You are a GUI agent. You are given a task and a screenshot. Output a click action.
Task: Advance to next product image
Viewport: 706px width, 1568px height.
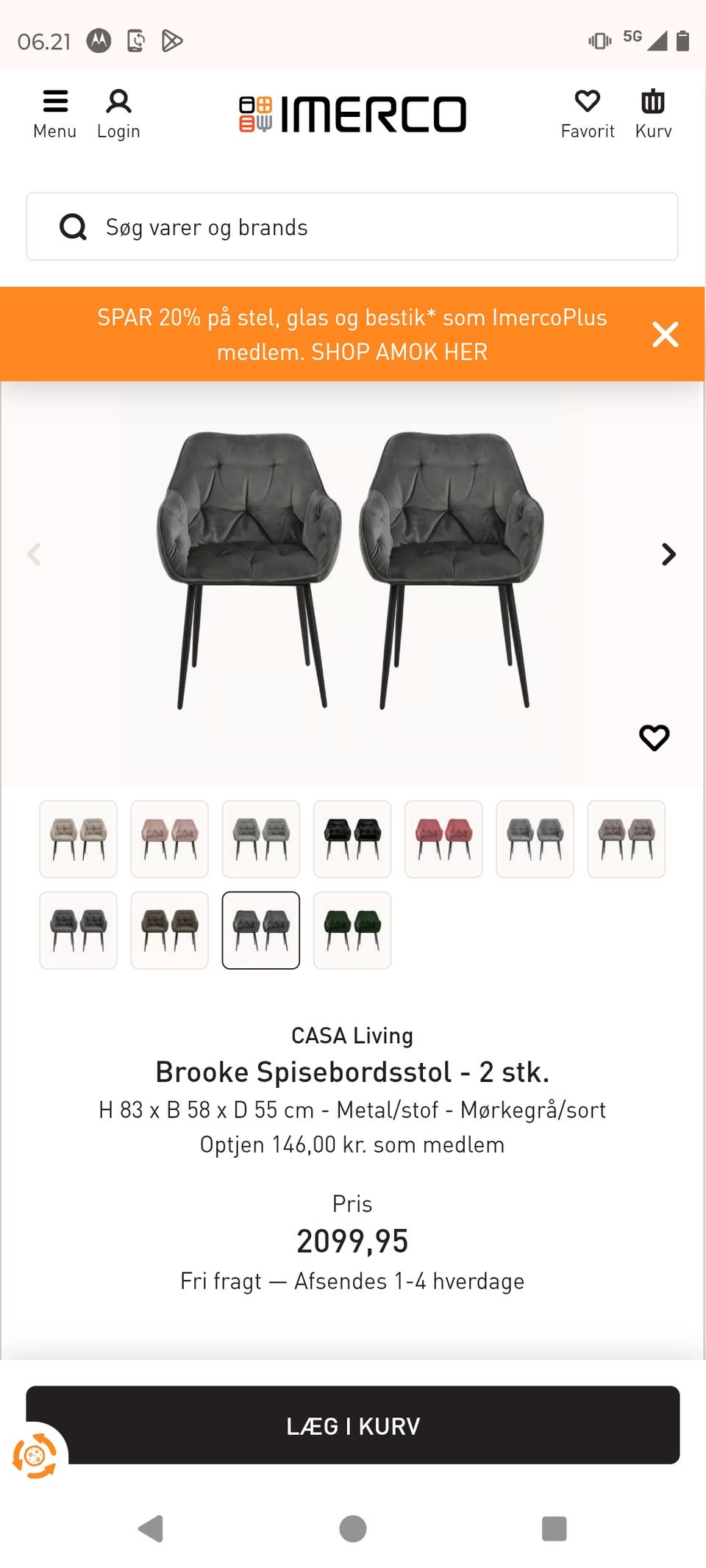(668, 554)
